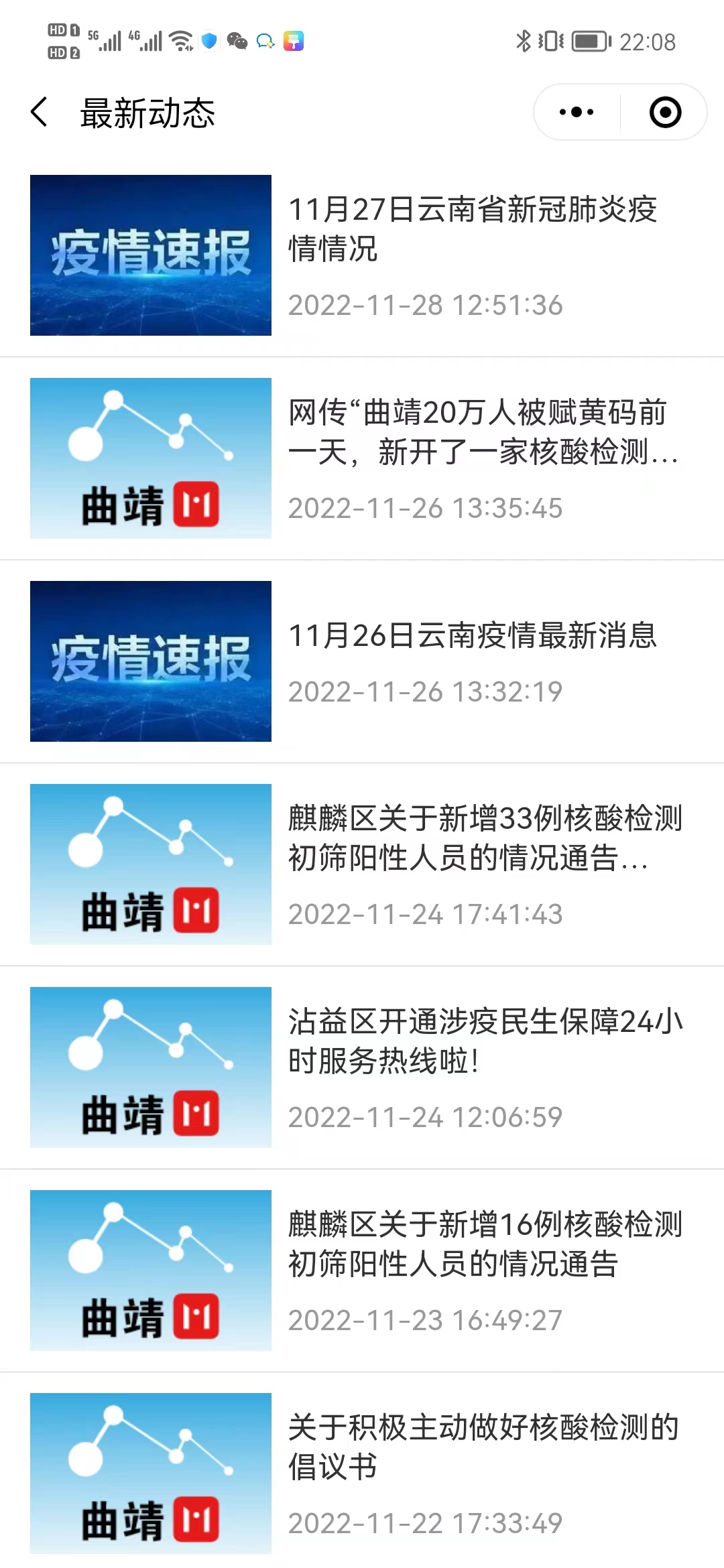Close the mini program with the circle button
The height and width of the screenshot is (1568, 724).
pos(665,112)
